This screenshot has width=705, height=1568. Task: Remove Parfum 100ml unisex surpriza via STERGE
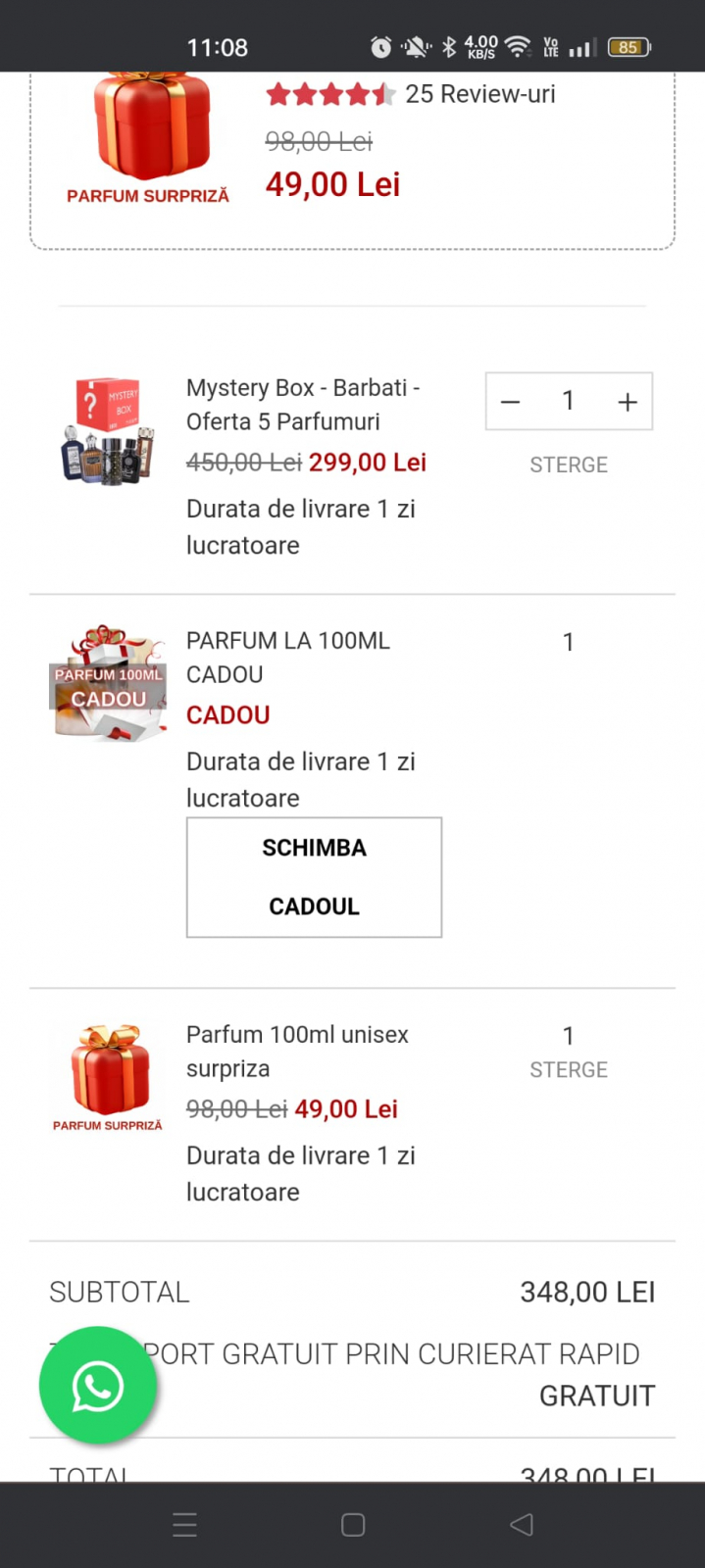[569, 1070]
